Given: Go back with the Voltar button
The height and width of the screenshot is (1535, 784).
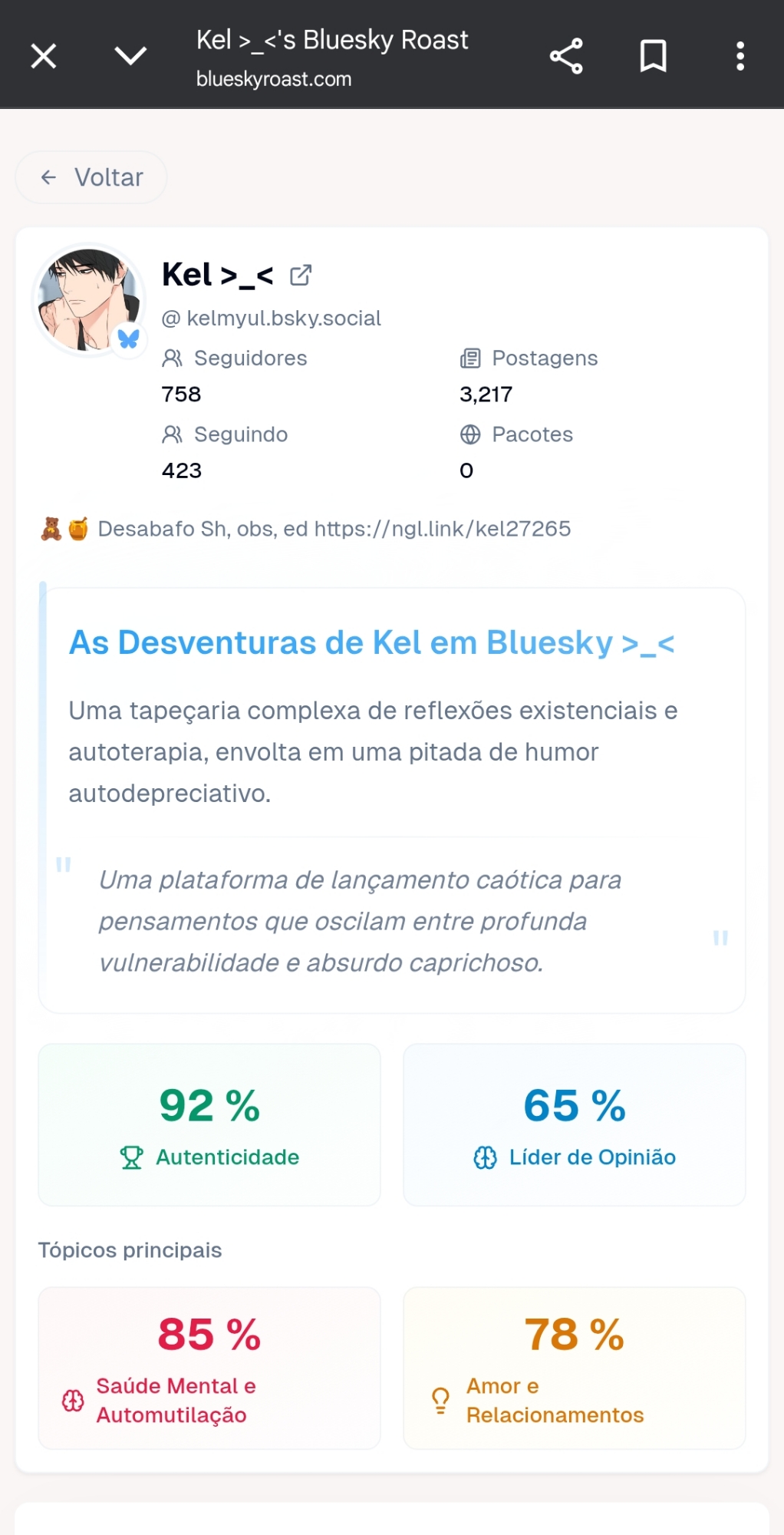Looking at the screenshot, I should 91,177.
